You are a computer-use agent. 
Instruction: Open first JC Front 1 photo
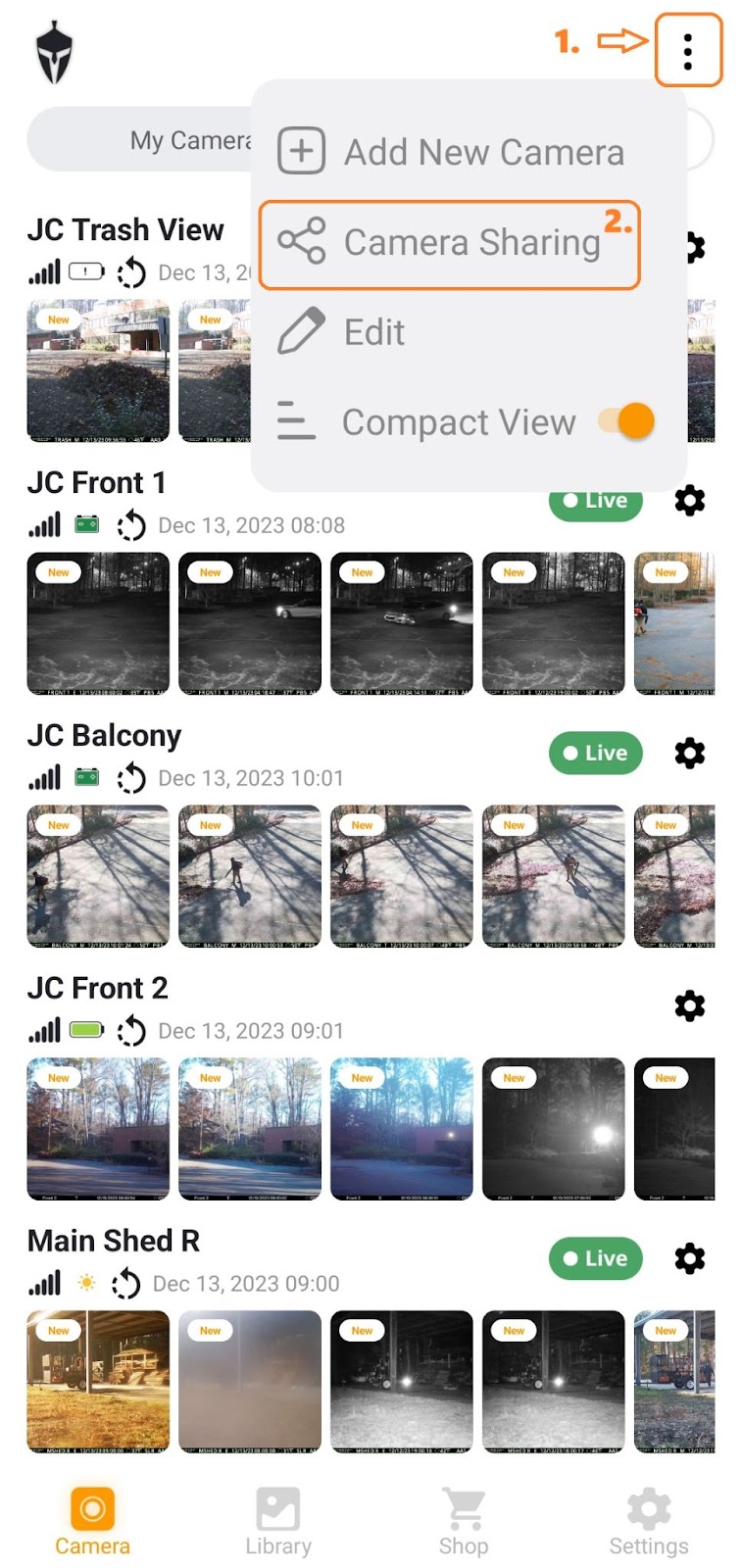coord(98,623)
